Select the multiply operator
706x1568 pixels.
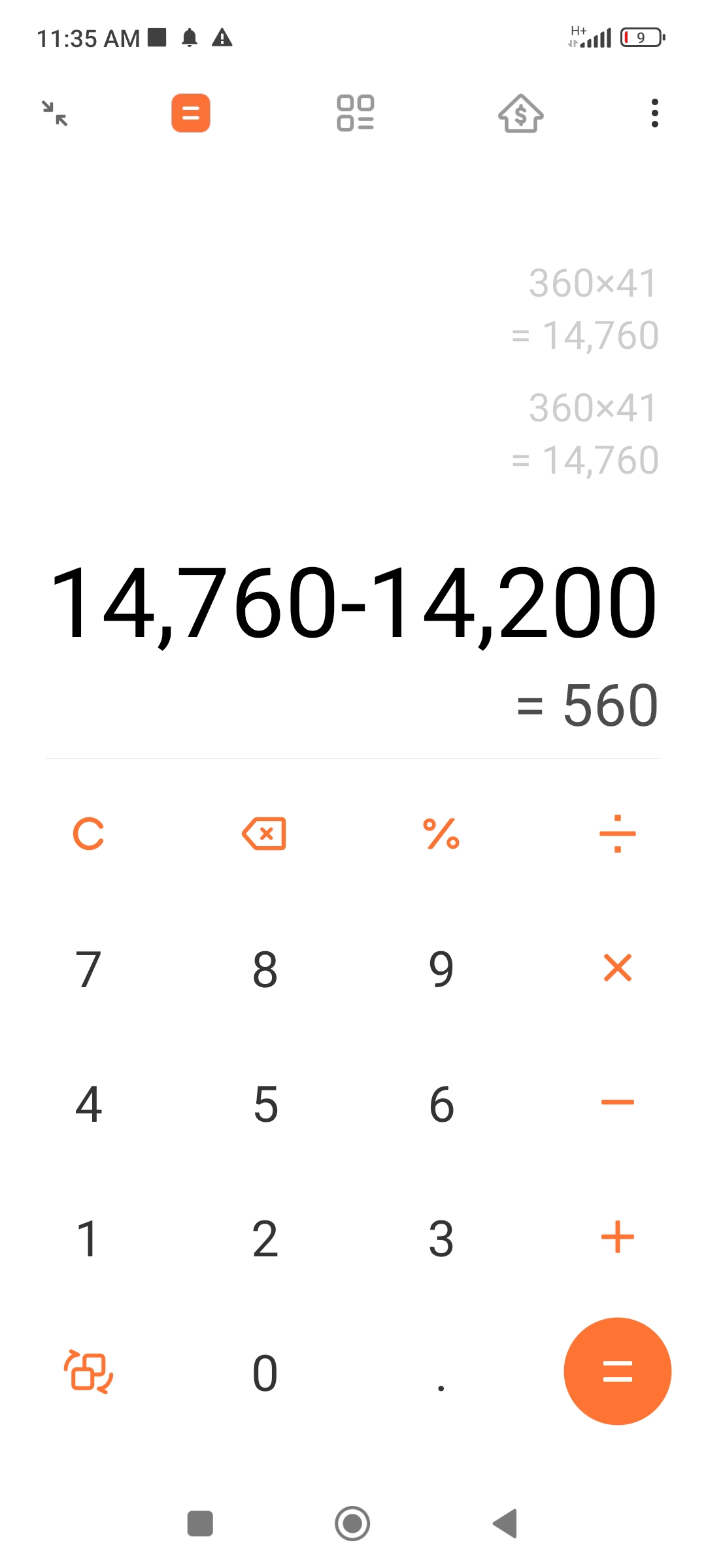coord(618,968)
